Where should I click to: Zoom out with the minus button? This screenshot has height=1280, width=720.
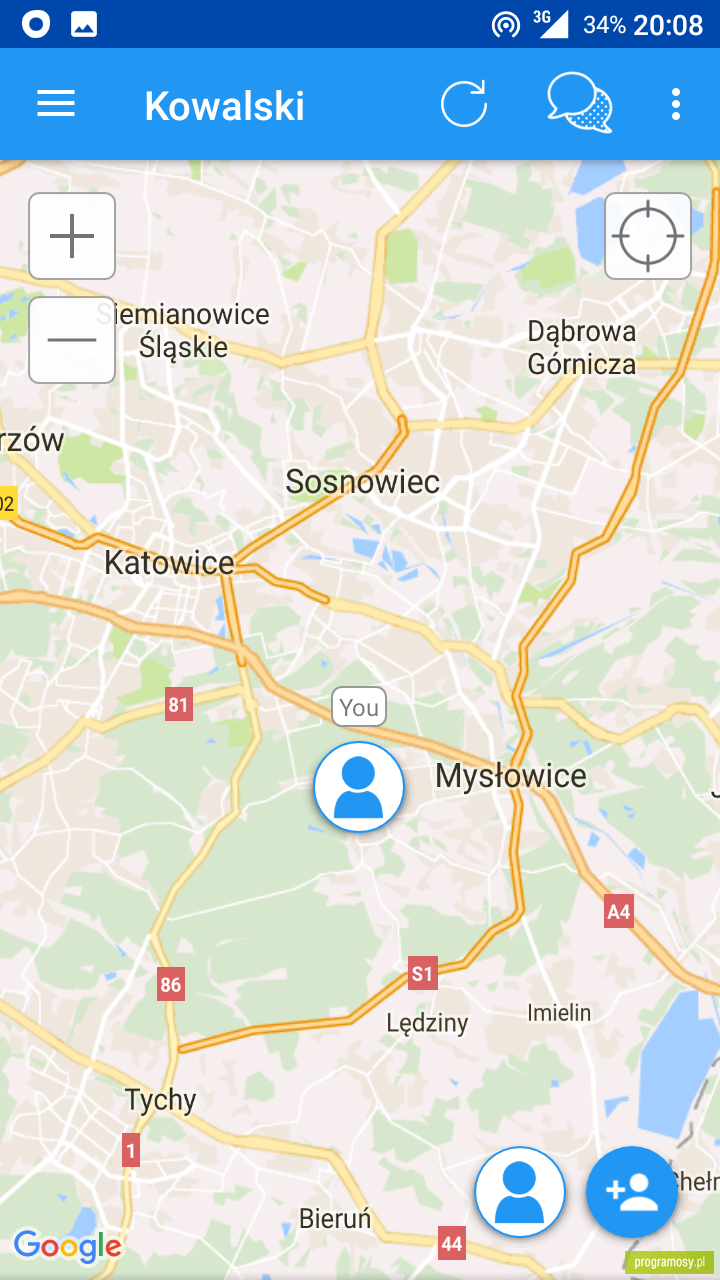72,340
